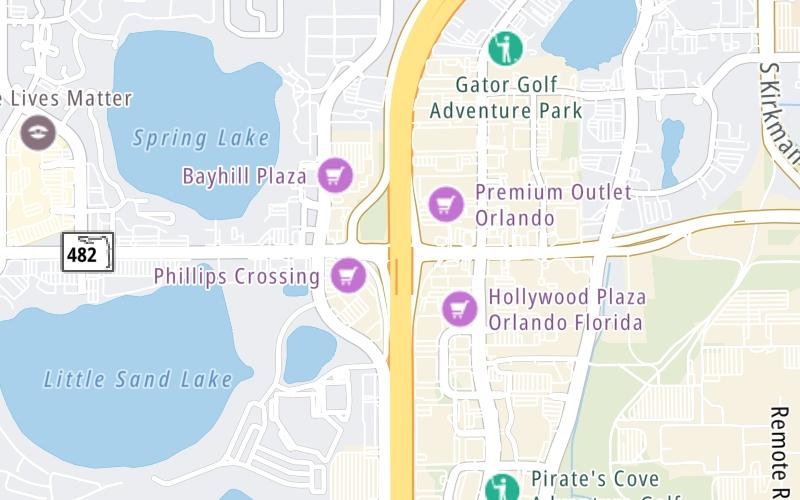
Task: Open the Hollywood Plaza Orlando Florida marker
Action: [459, 308]
